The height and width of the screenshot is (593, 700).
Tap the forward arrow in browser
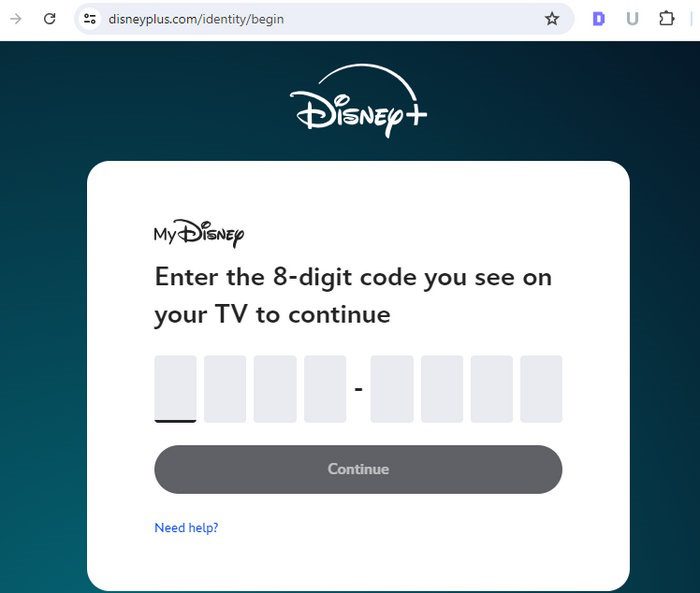tap(15, 18)
